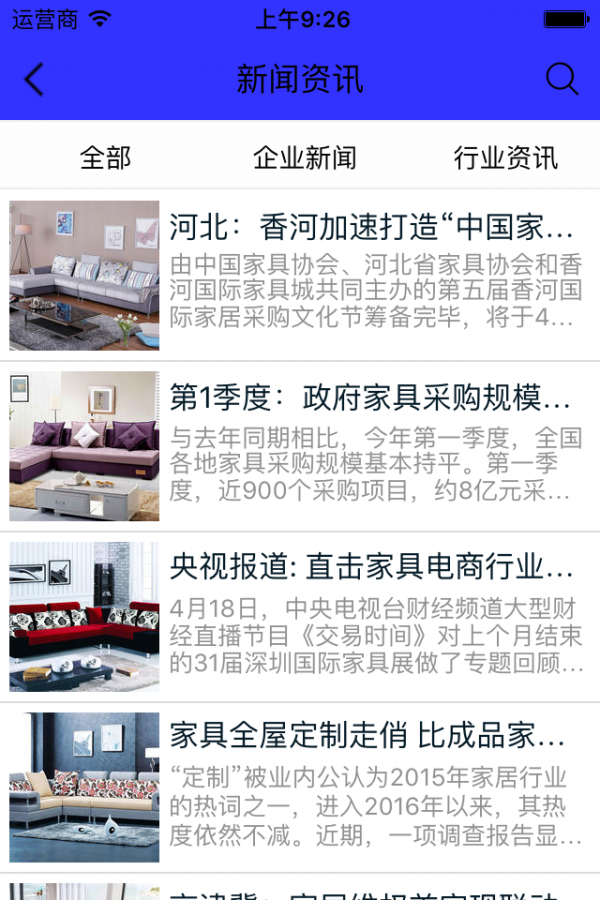Select the 企业新闻 tab
This screenshot has height=900, width=600.
point(304,157)
